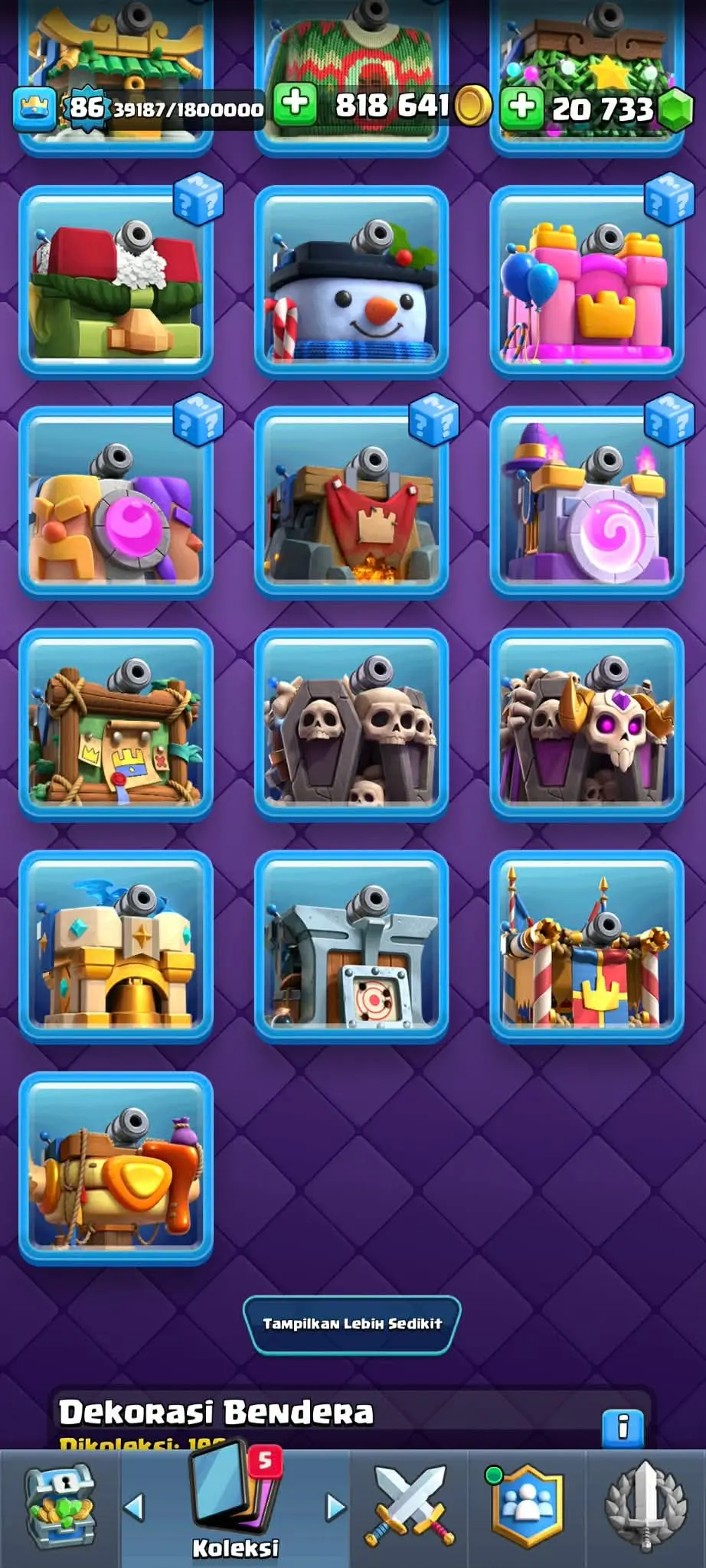Select the golden bell tower skin

116,946
